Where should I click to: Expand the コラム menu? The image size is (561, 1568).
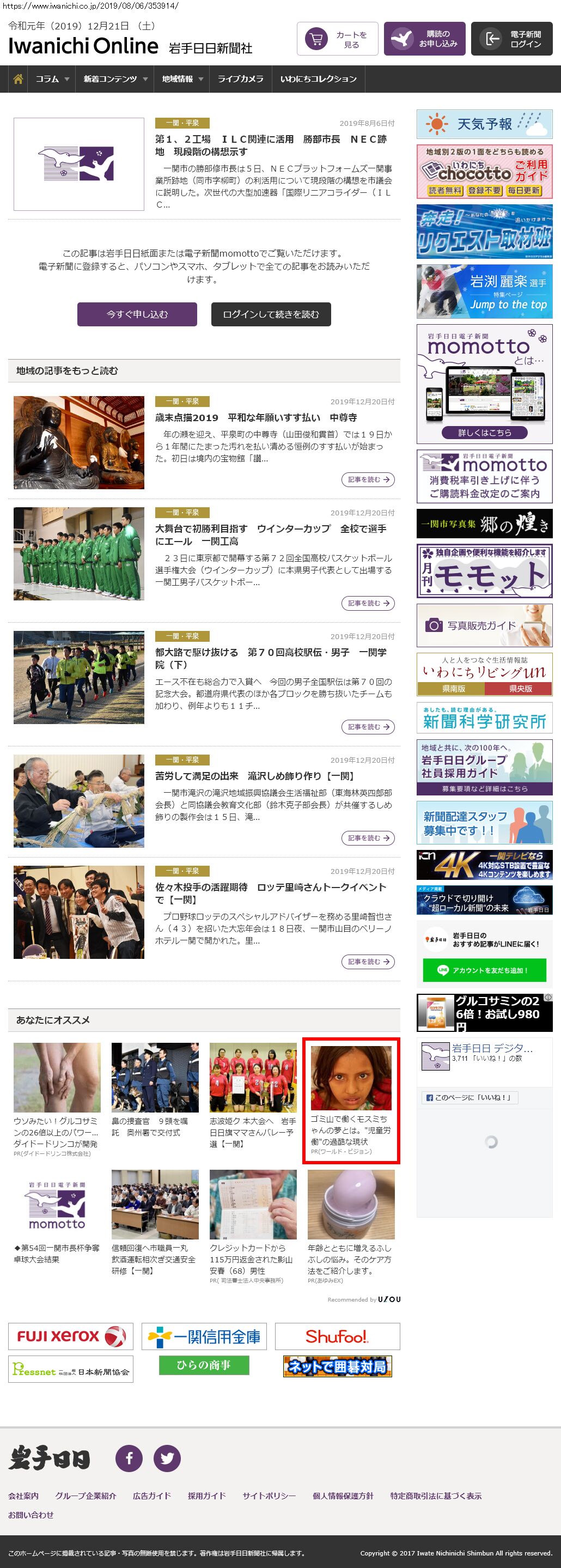point(52,79)
